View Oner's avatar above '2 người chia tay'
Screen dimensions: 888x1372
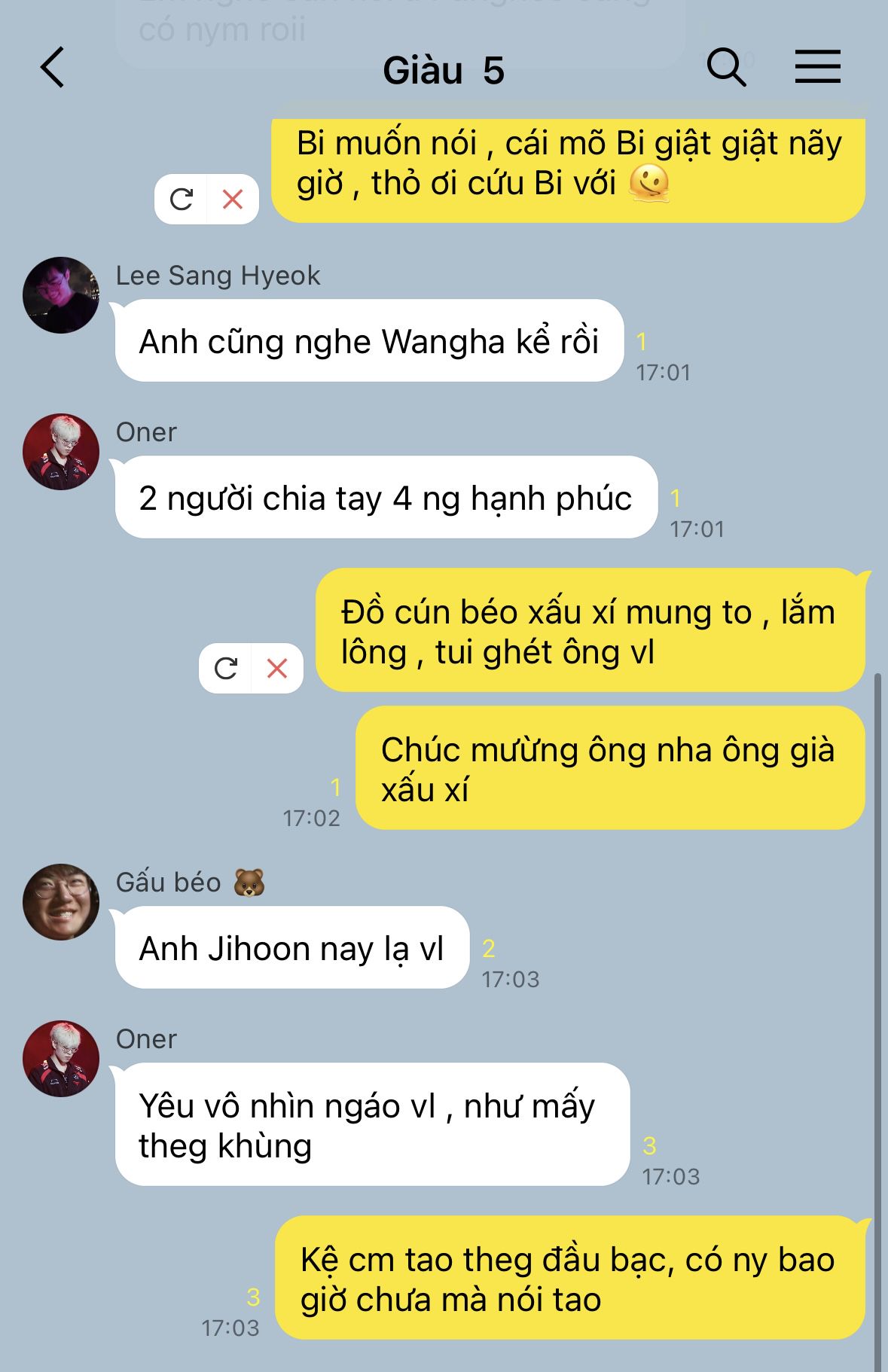click(61, 452)
